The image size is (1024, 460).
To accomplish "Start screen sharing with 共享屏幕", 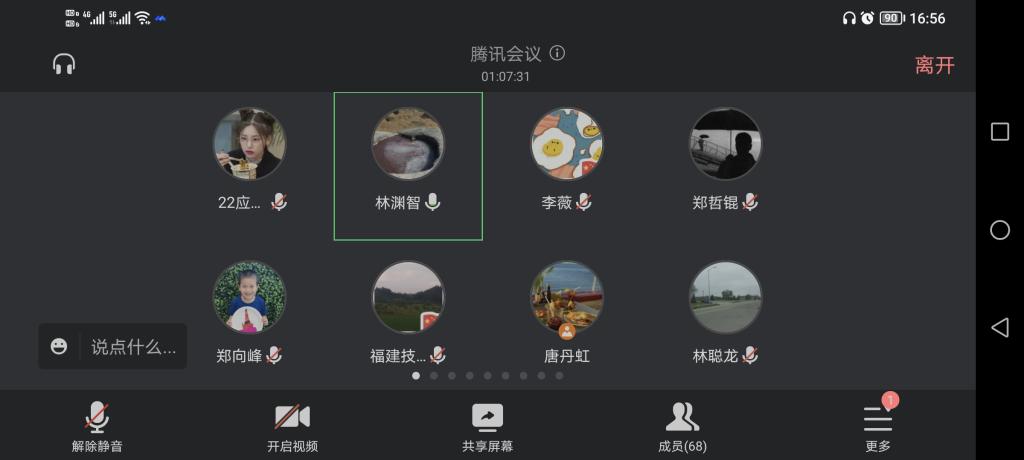I will tap(487, 426).
